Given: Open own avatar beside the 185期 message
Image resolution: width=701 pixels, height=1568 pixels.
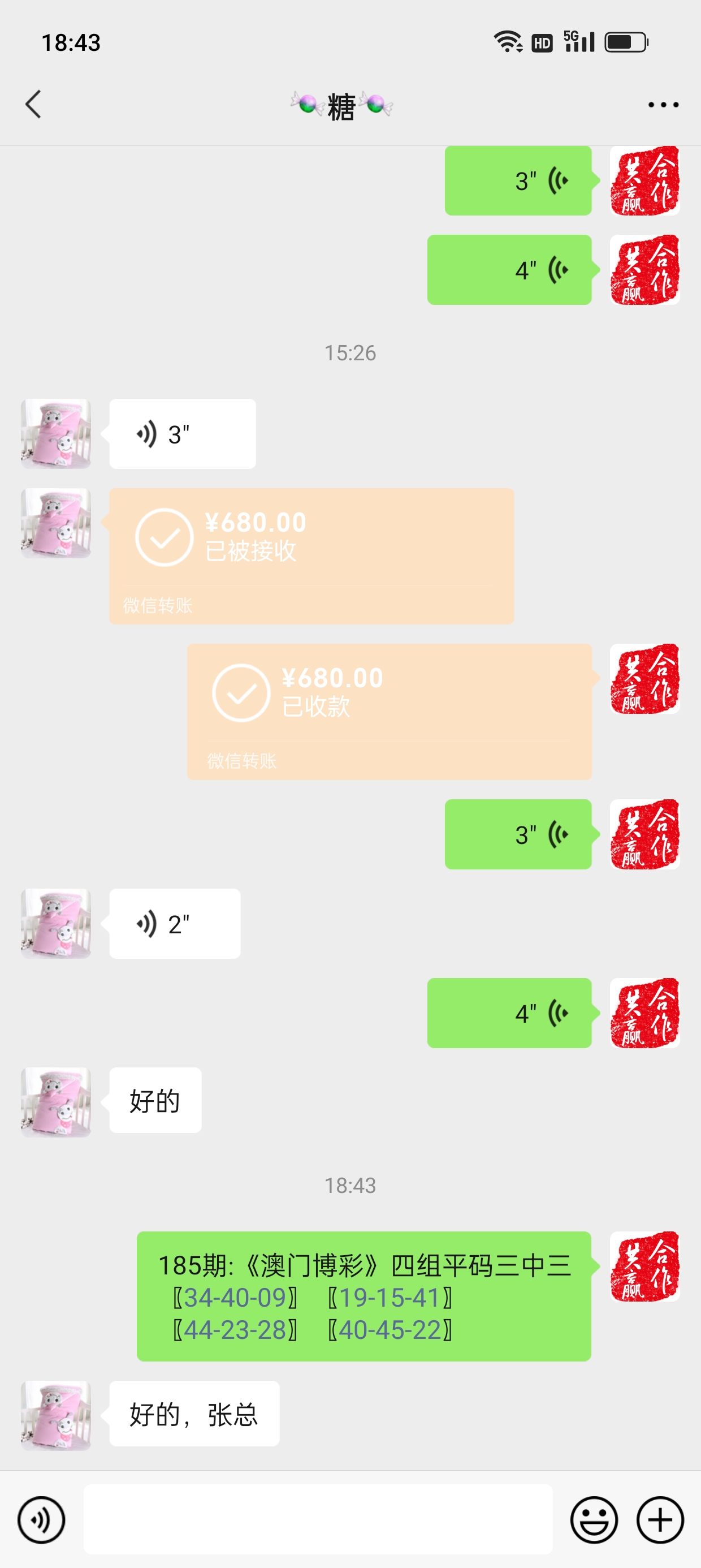Looking at the screenshot, I should 644,1266.
